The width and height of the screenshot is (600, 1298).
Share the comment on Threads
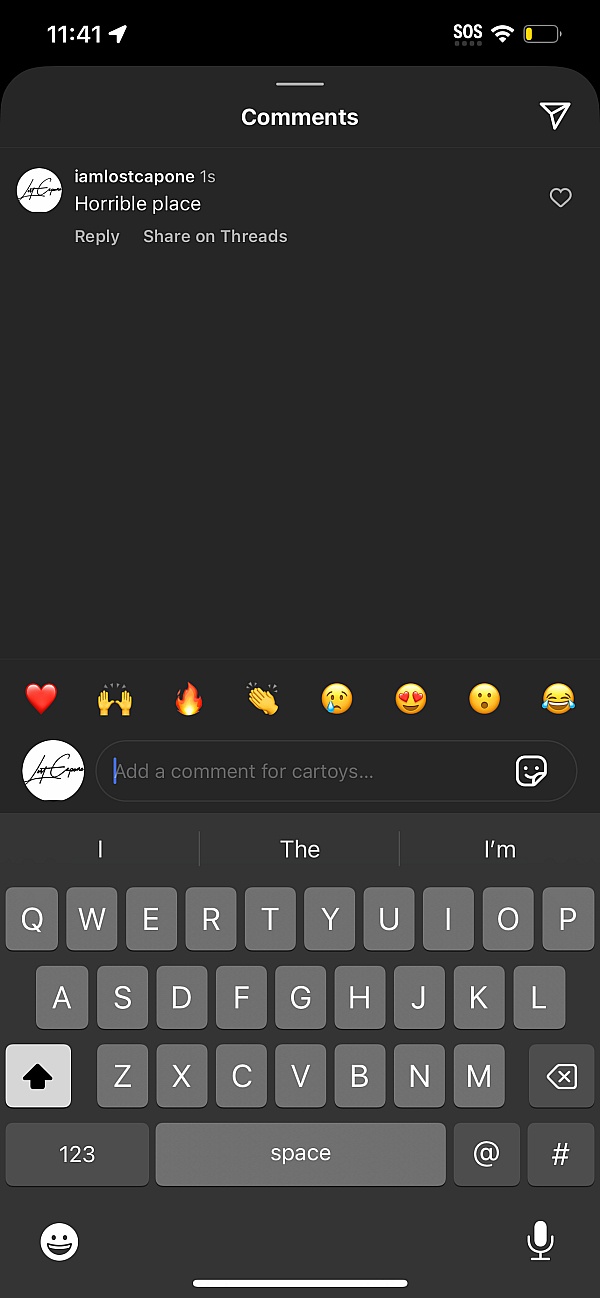215,237
